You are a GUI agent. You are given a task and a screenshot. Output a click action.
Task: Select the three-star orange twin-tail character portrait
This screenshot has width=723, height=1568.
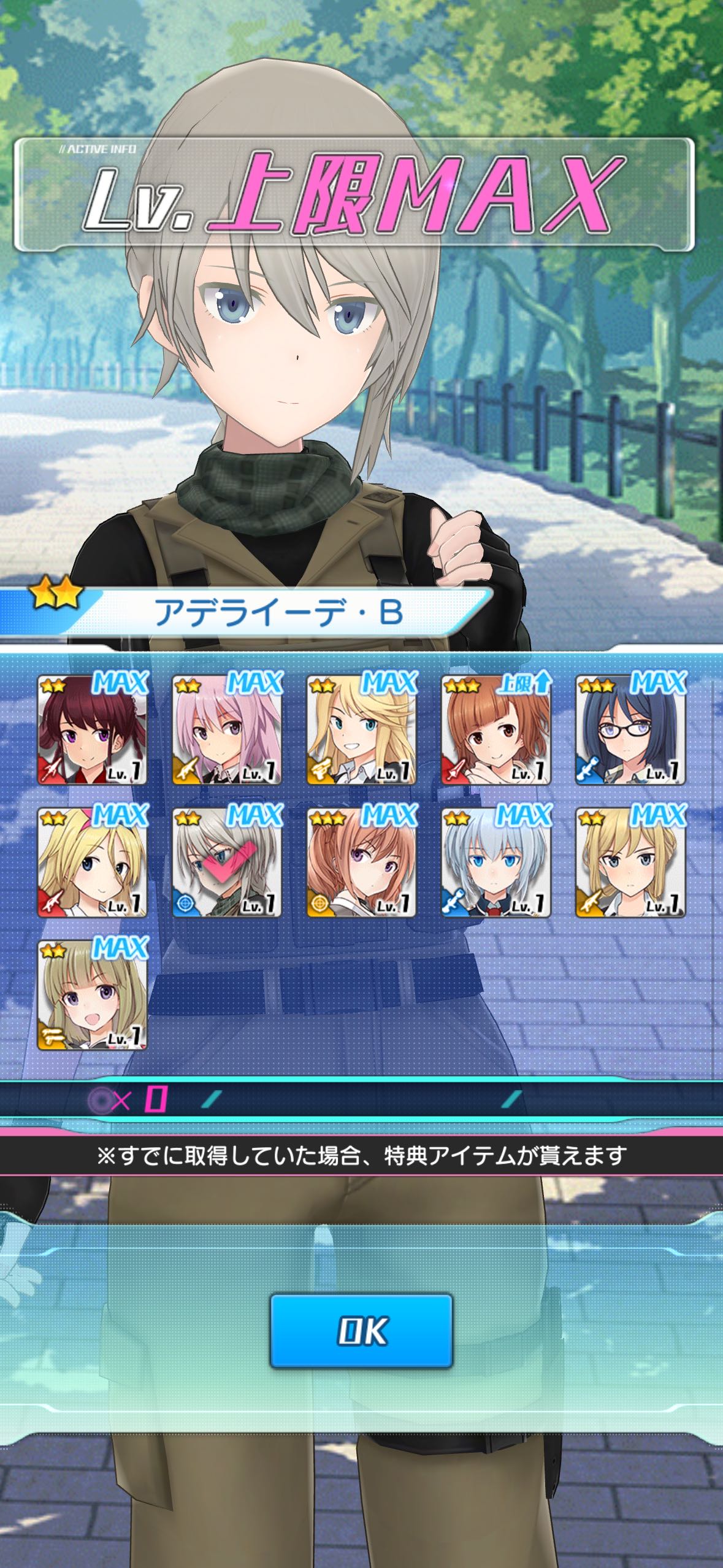pyautogui.click(x=361, y=863)
